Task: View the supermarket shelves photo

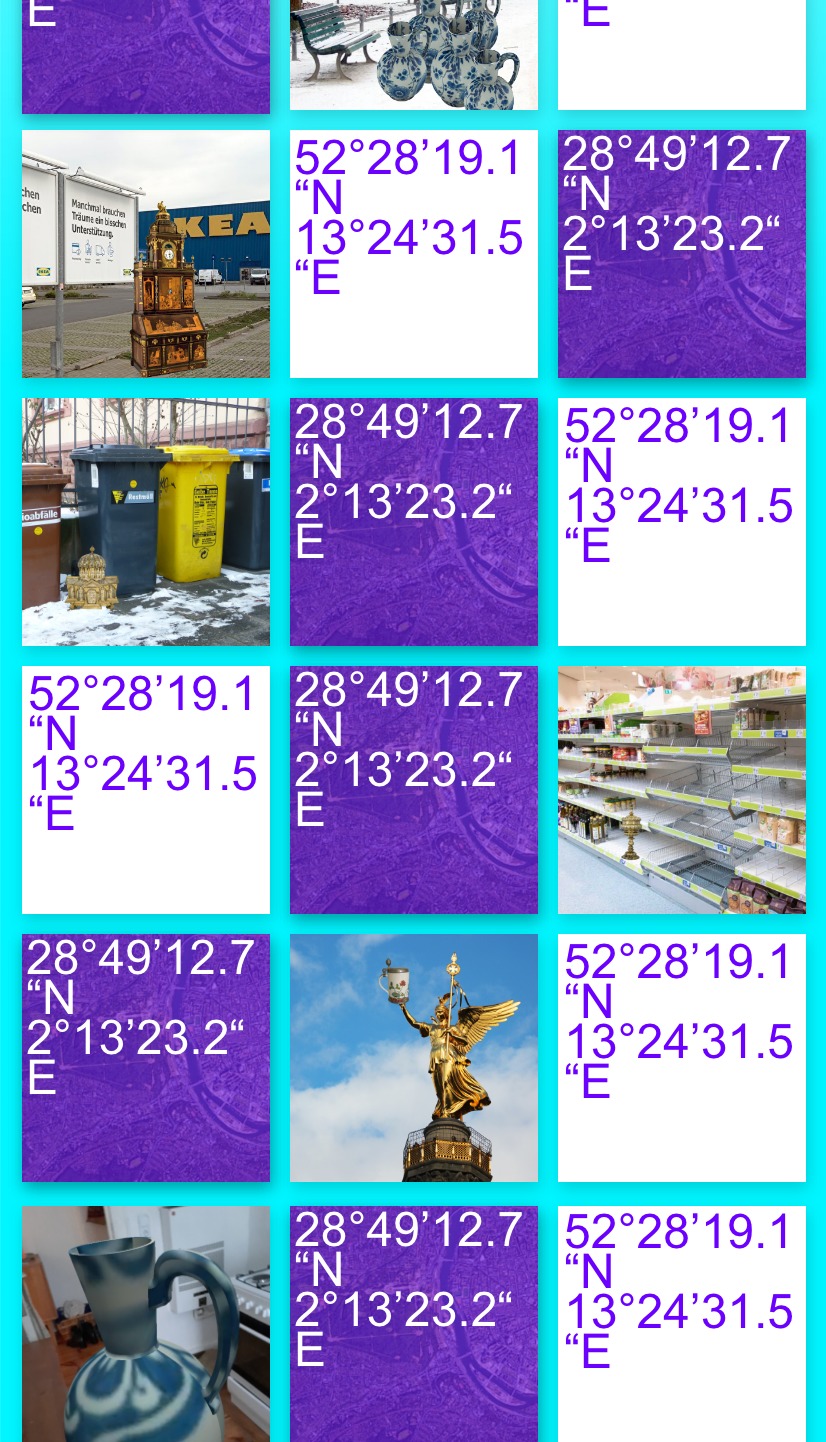Action: [682, 790]
